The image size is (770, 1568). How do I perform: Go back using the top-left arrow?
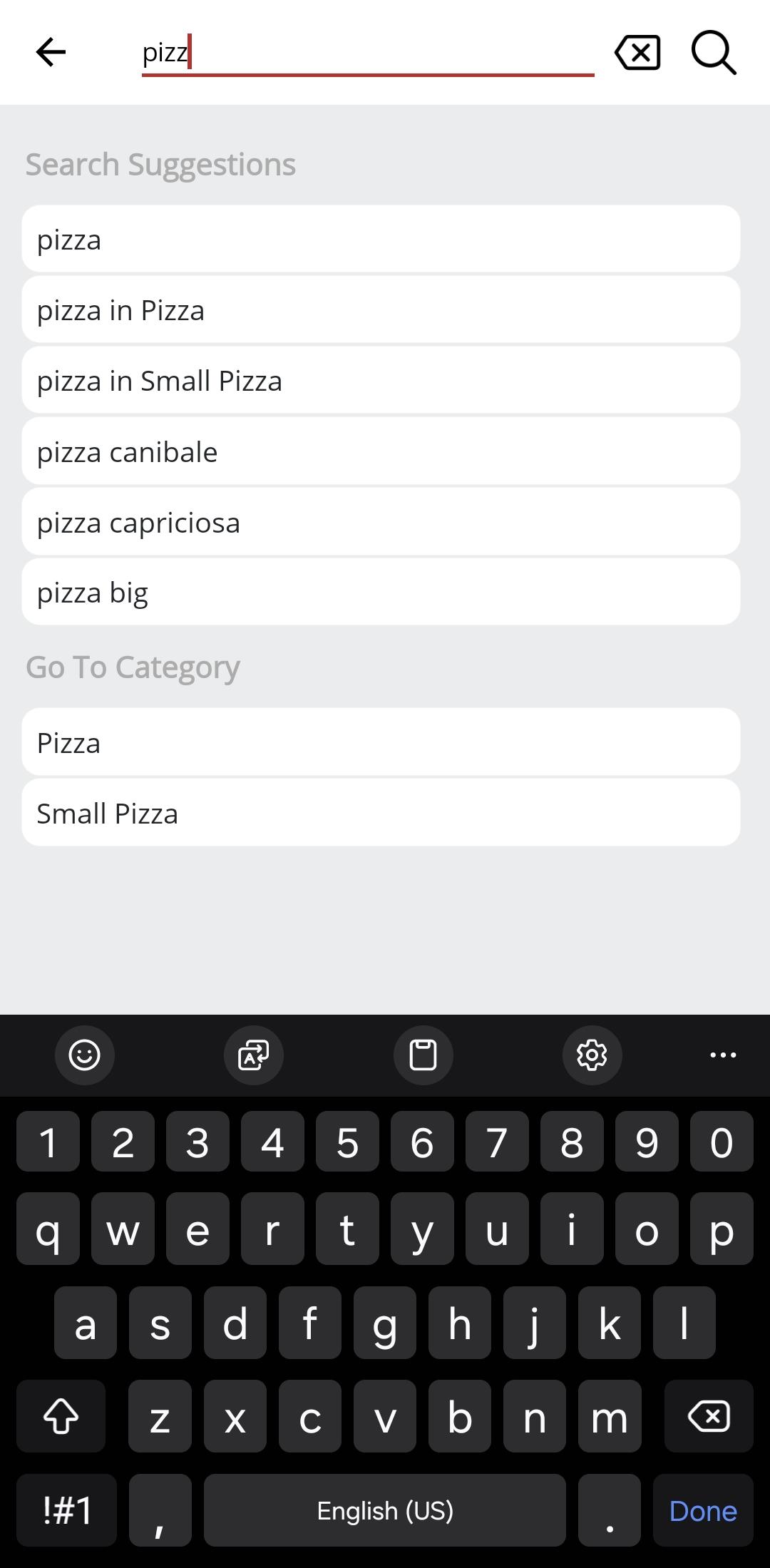pos(51,52)
